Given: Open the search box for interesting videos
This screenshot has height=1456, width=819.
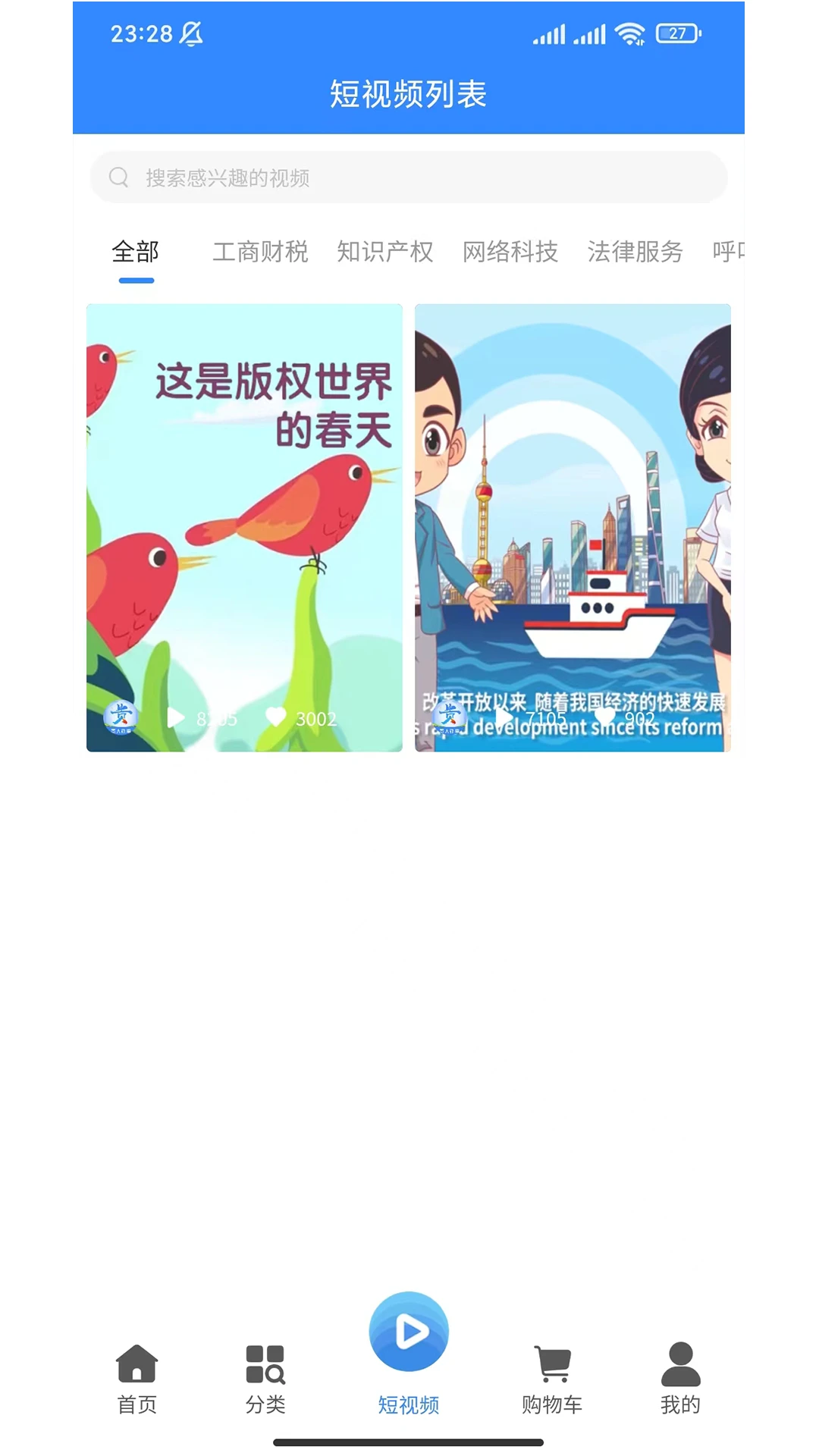Looking at the screenshot, I should pyautogui.click(x=408, y=177).
